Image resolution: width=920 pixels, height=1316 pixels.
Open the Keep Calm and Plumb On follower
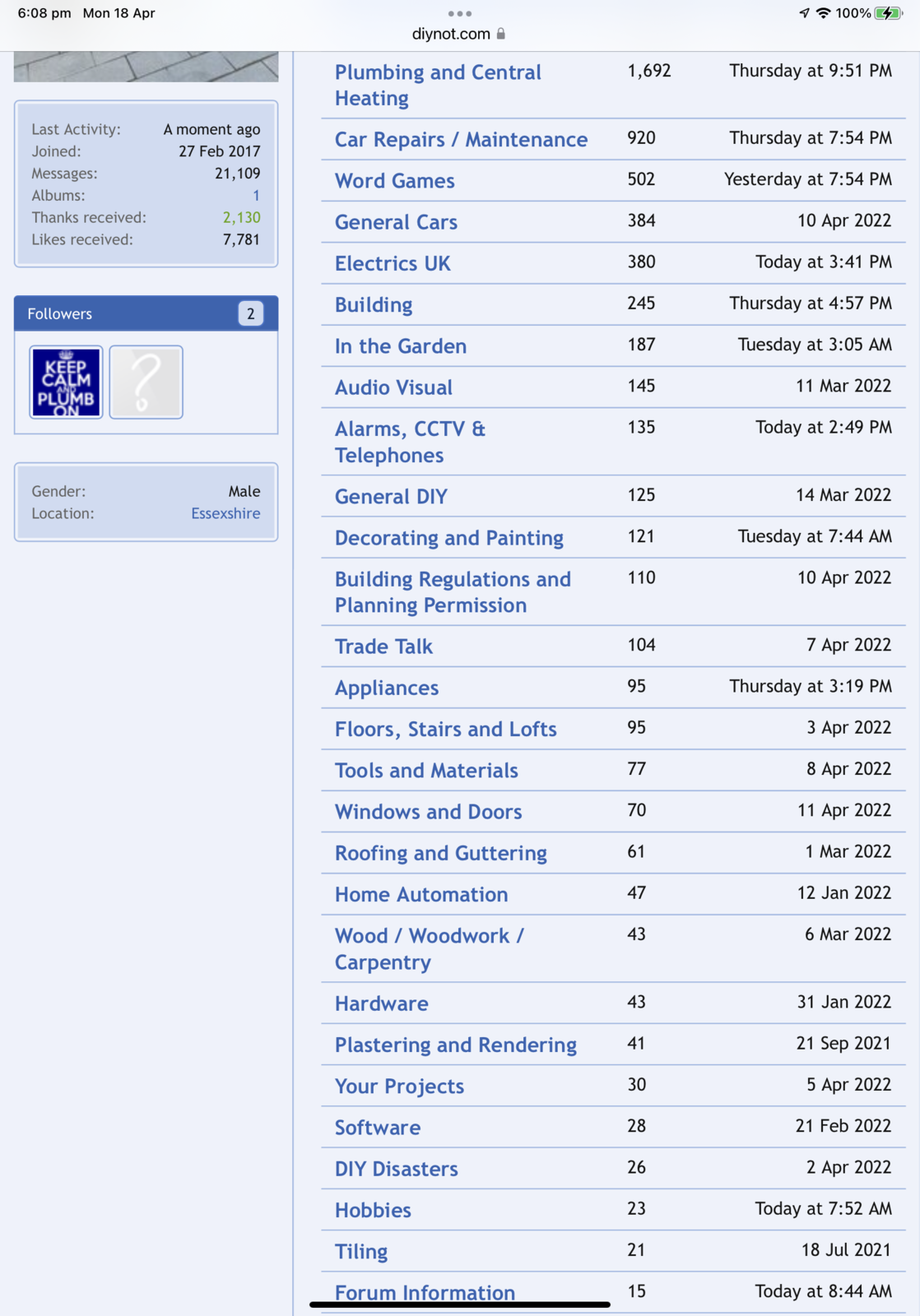66,382
